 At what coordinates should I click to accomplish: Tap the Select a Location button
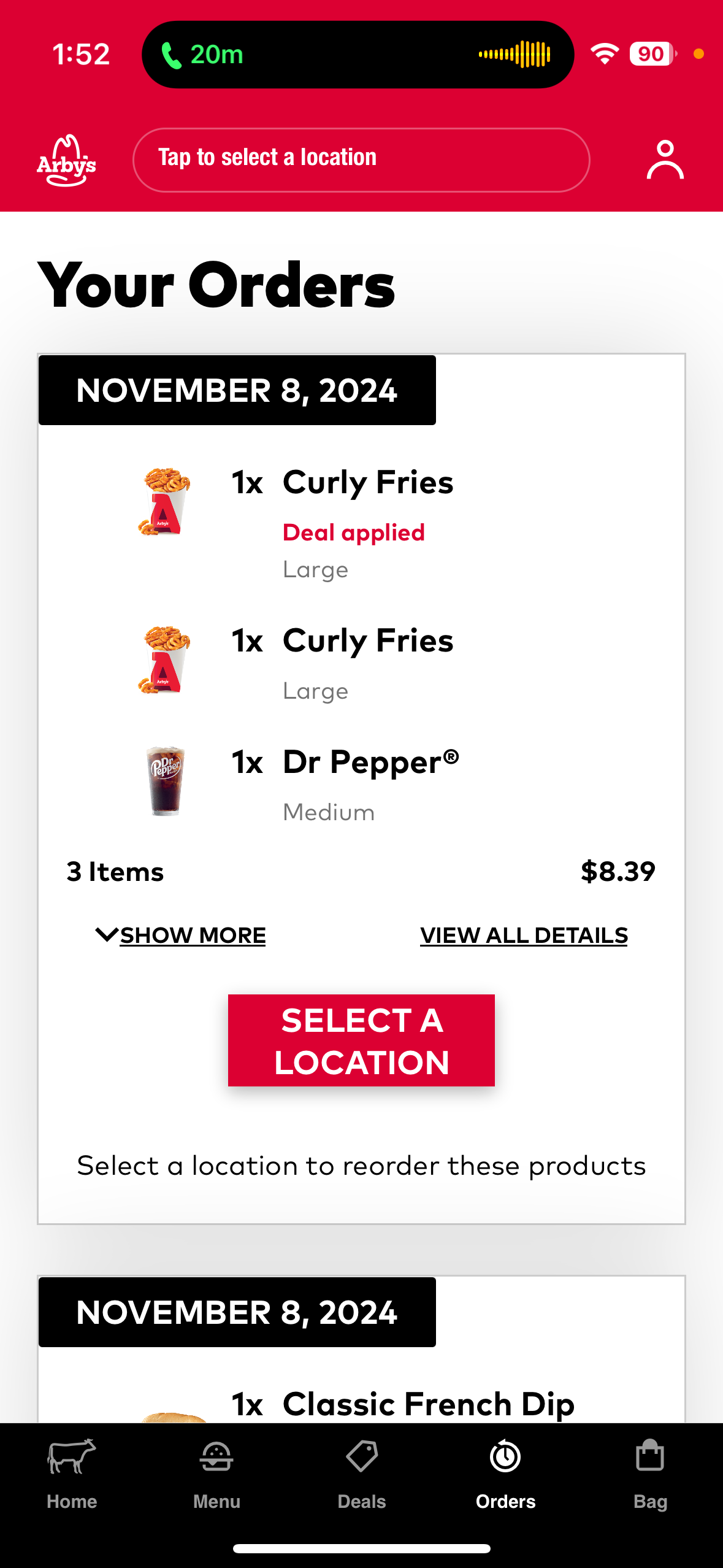pyautogui.click(x=361, y=1040)
